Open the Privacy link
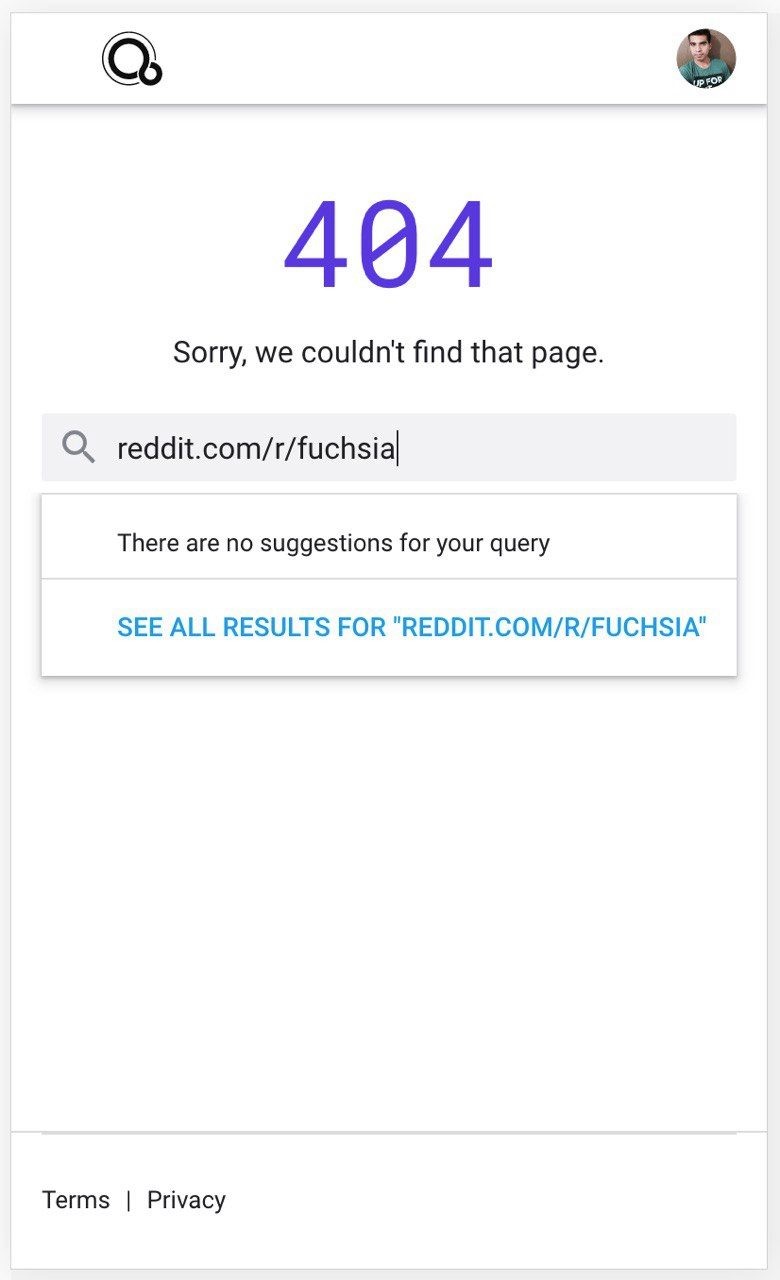The height and width of the screenshot is (1280, 780). pyautogui.click(x=186, y=1200)
